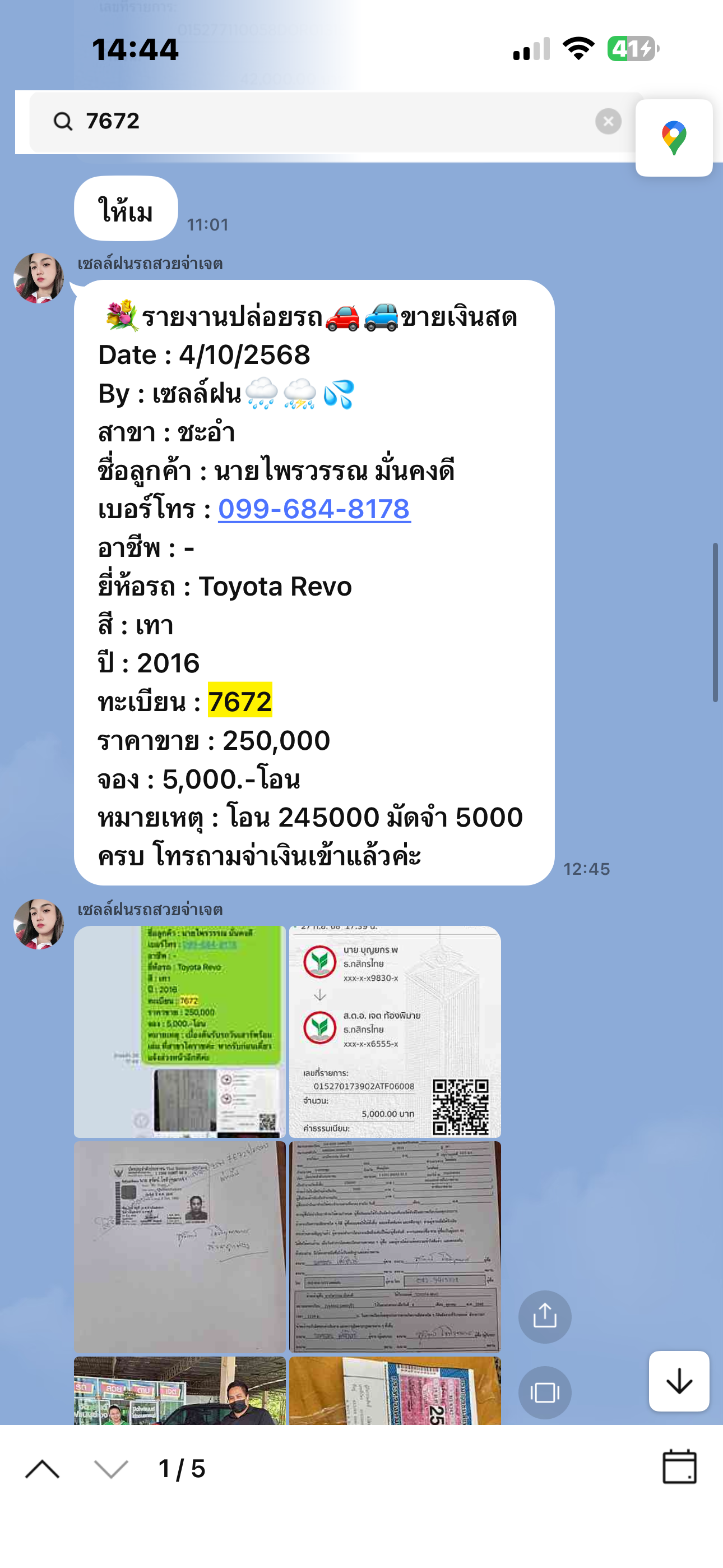Open the green chat screenshot photo
This screenshot has height=1568, width=723.
(x=179, y=1031)
